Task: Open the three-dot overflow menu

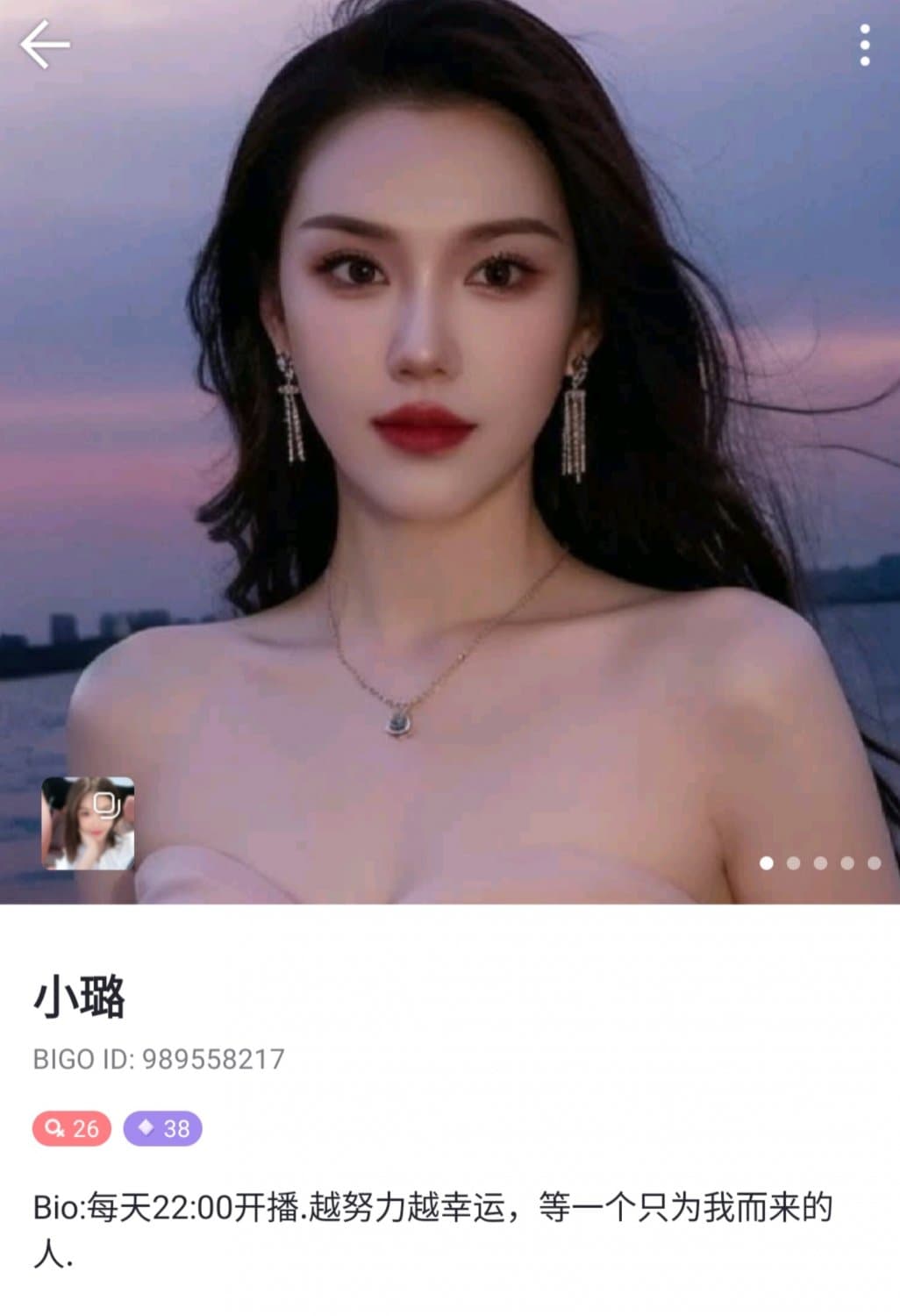Action: 865,45
